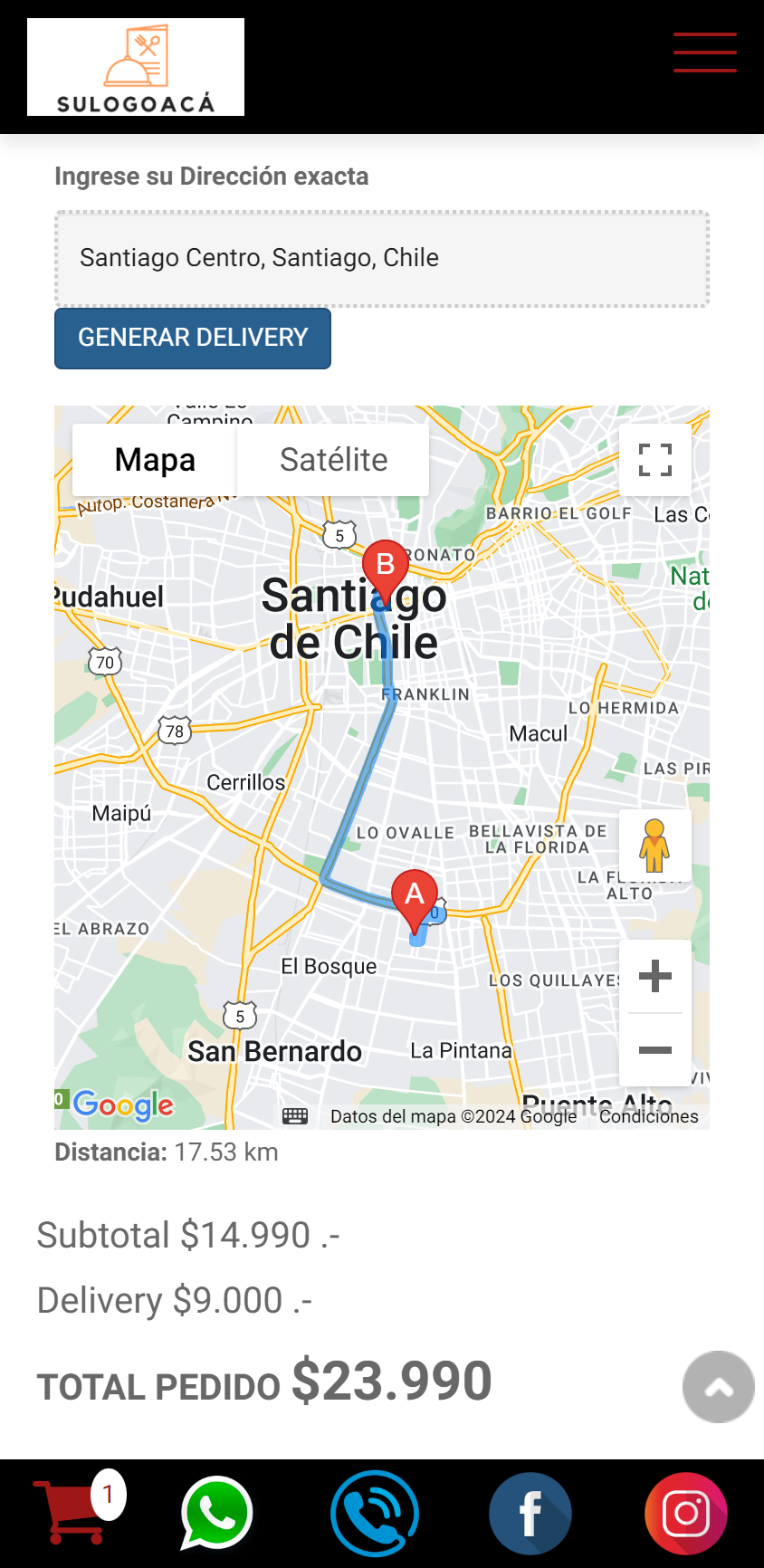Switch map to Satélite view

click(x=333, y=460)
